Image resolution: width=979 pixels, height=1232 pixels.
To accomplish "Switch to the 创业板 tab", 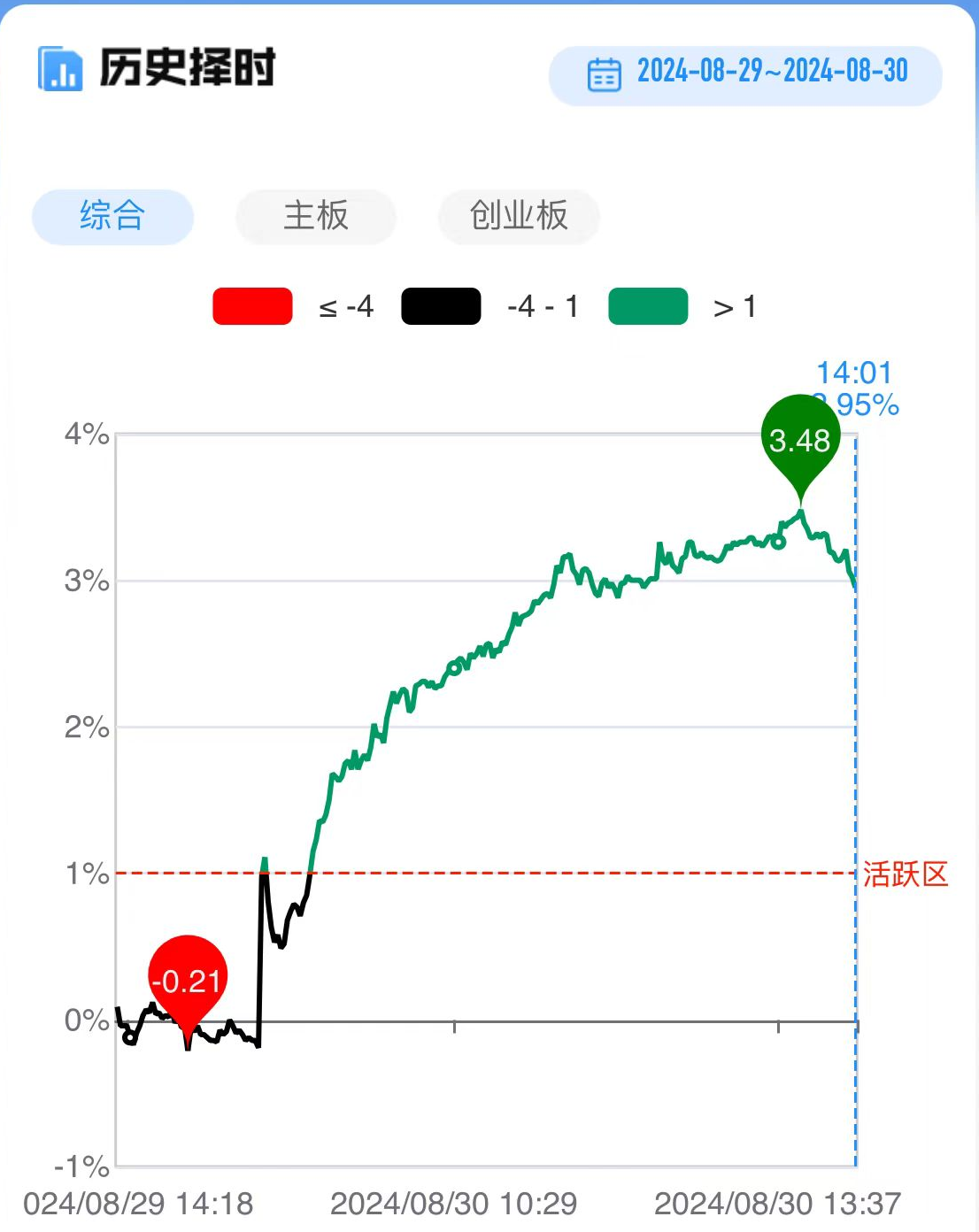I will (519, 217).
